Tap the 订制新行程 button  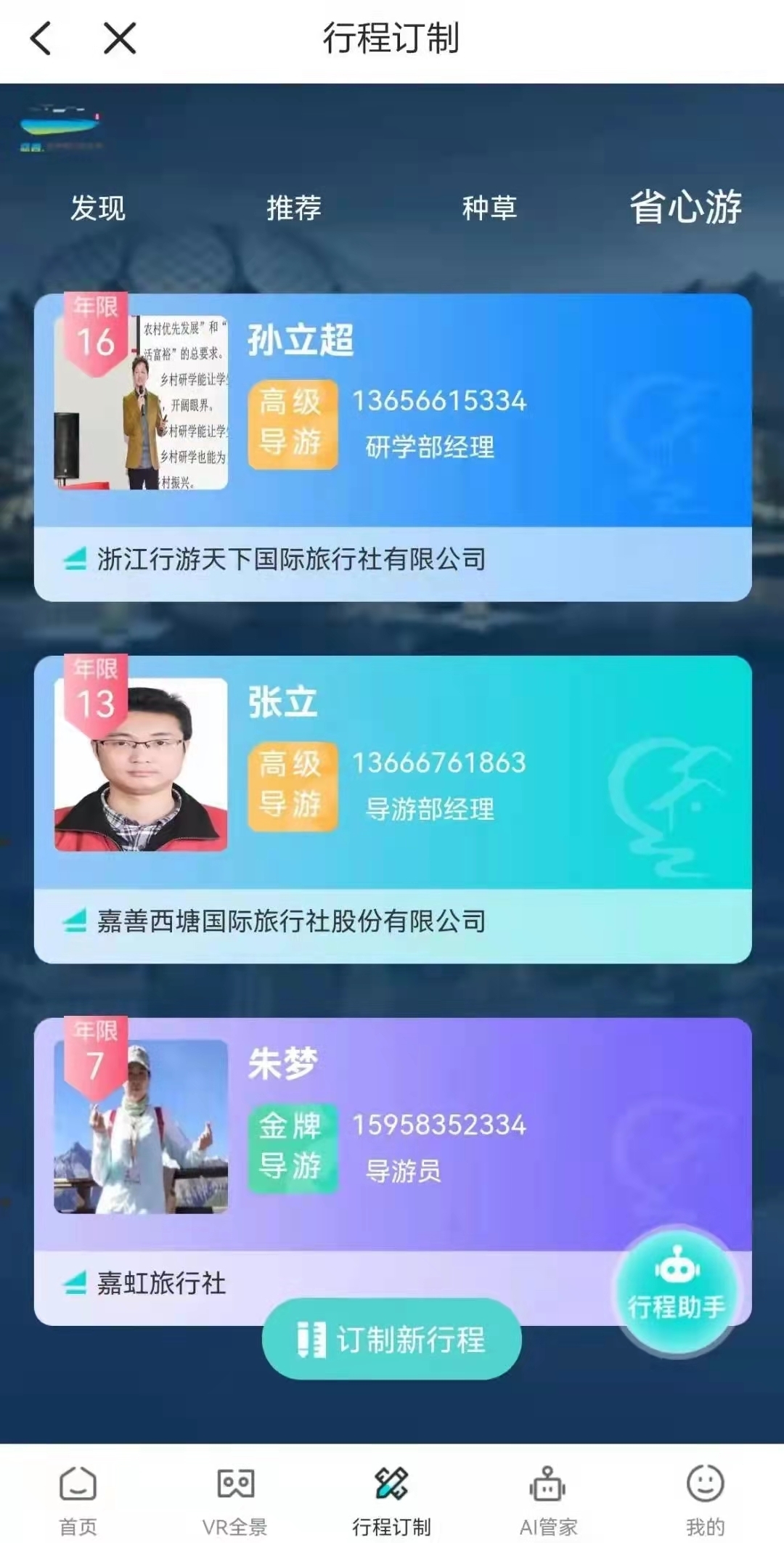[x=392, y=1339]
